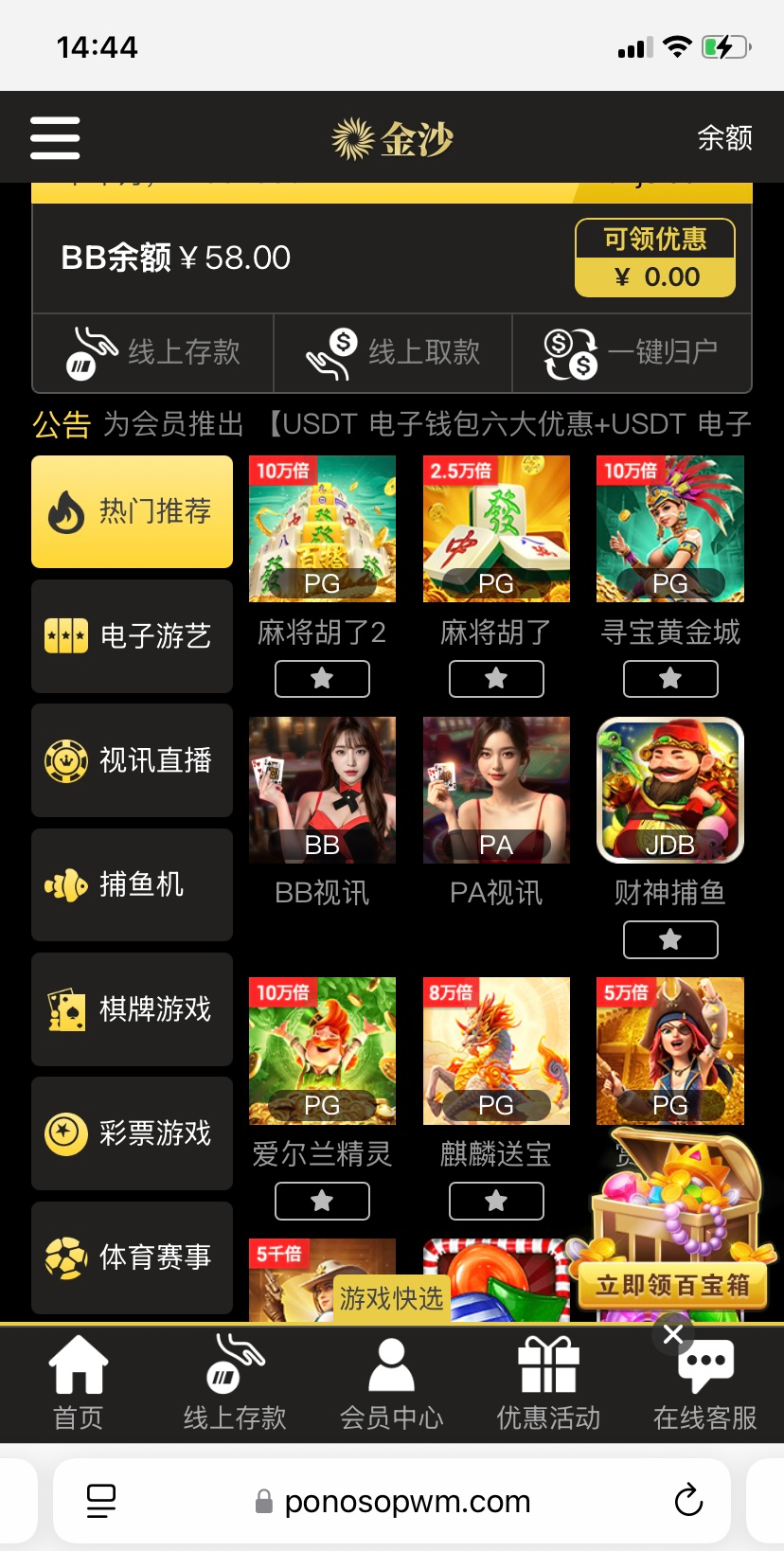Viewport: 784px width, 1551px height.
Task: Open the 捕鱼机 category
Action: tap(132, 884)
